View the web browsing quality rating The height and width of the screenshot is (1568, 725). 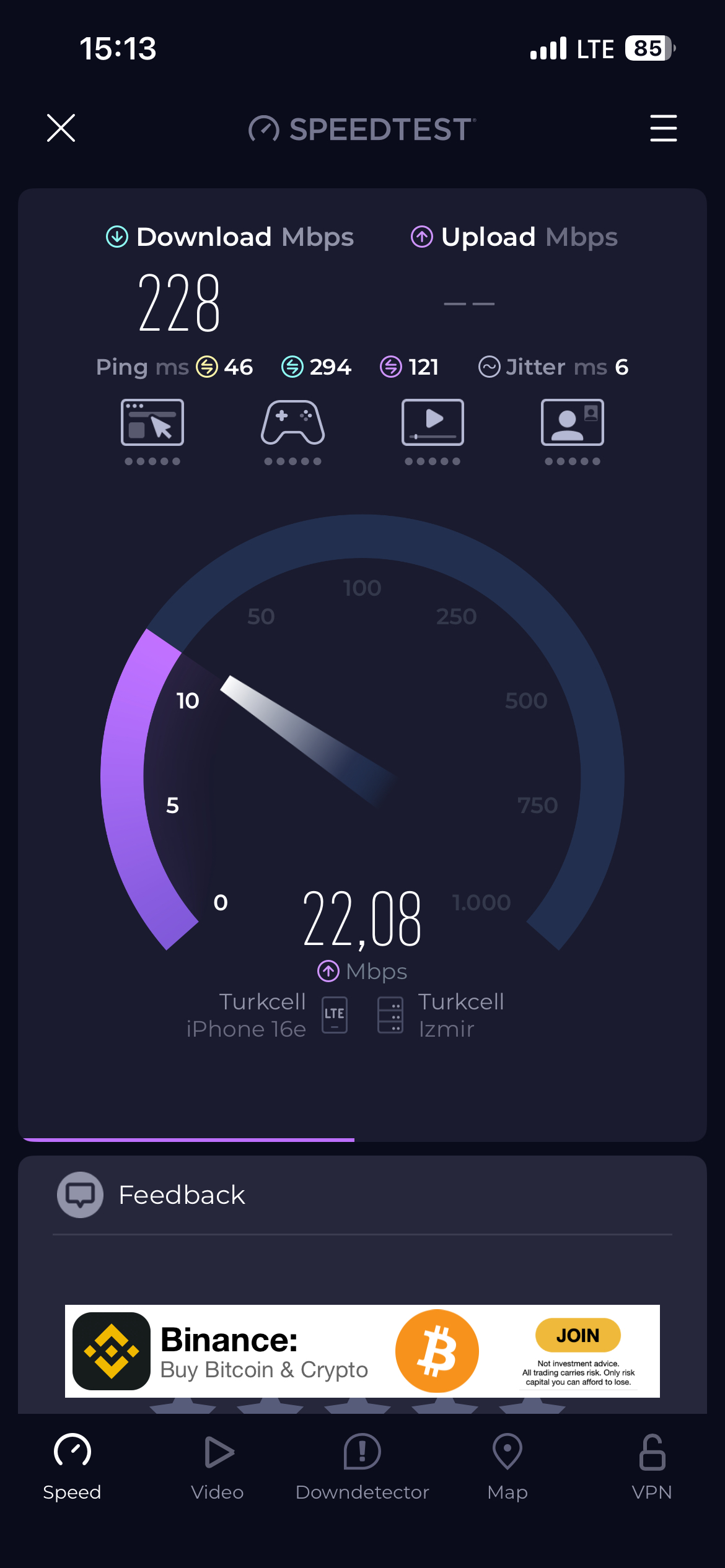pos(152,432)
